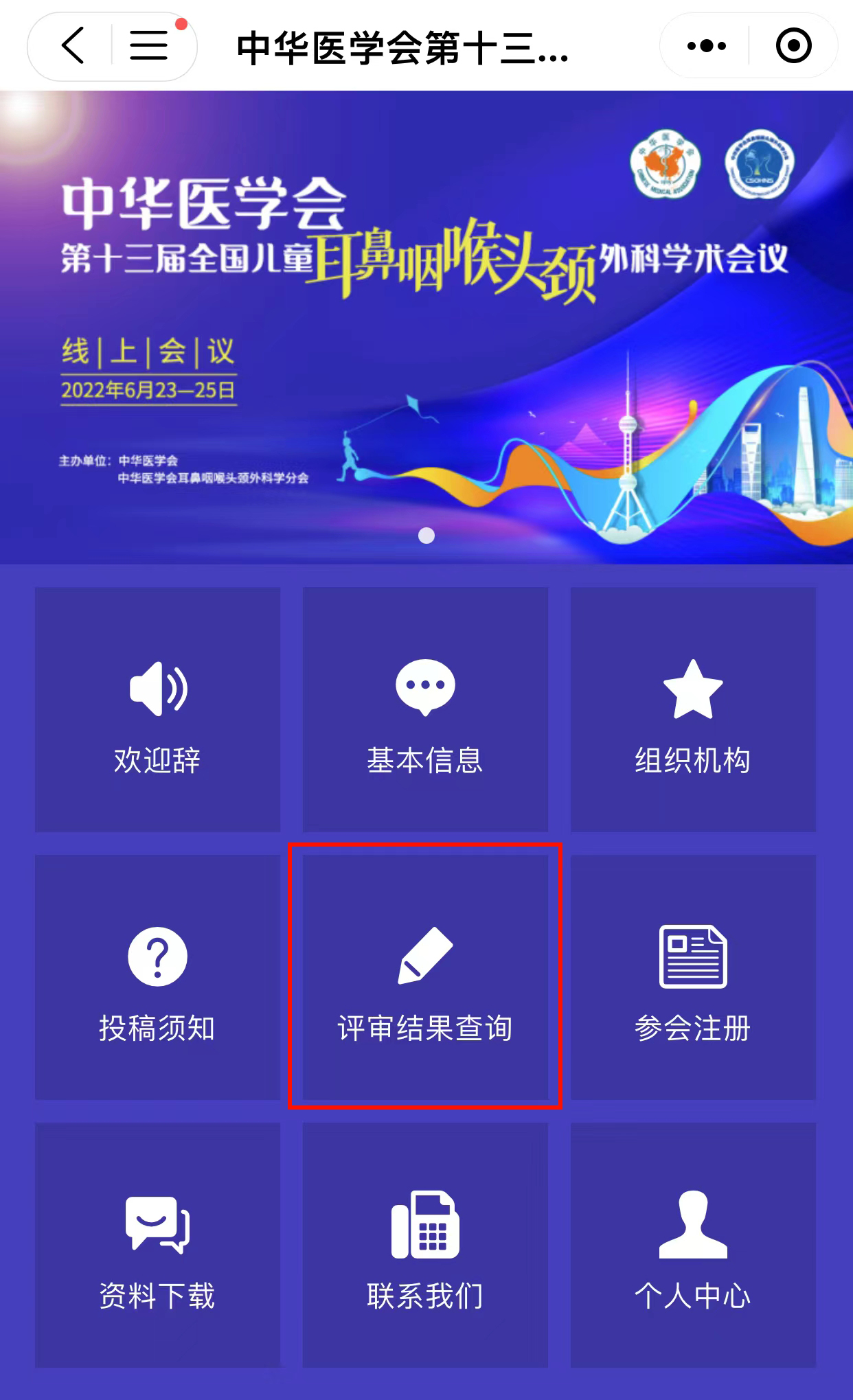Open the hamburger menu with red dot
Viewport: 853px width, 1400px height.
(x=149, y=46)
